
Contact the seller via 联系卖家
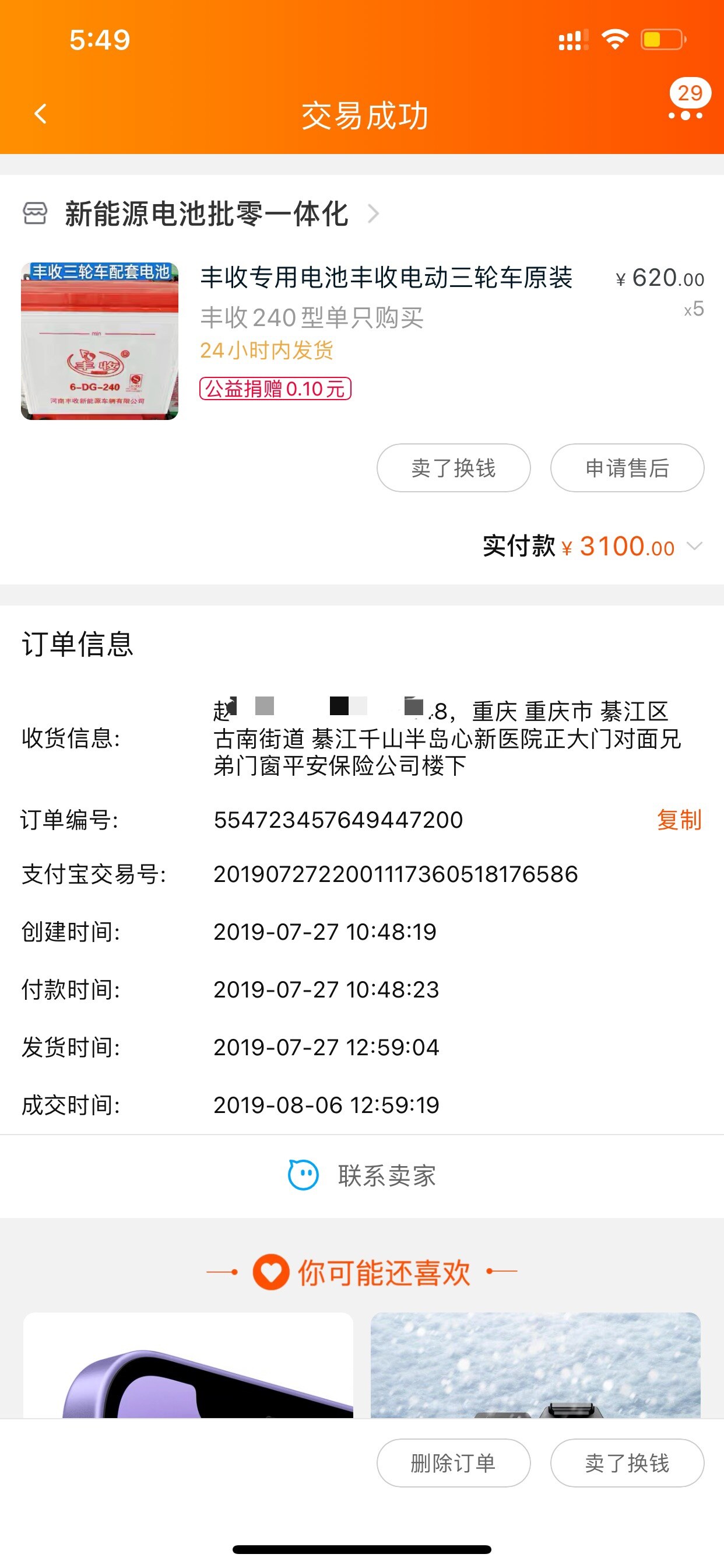click(363, 1175)
